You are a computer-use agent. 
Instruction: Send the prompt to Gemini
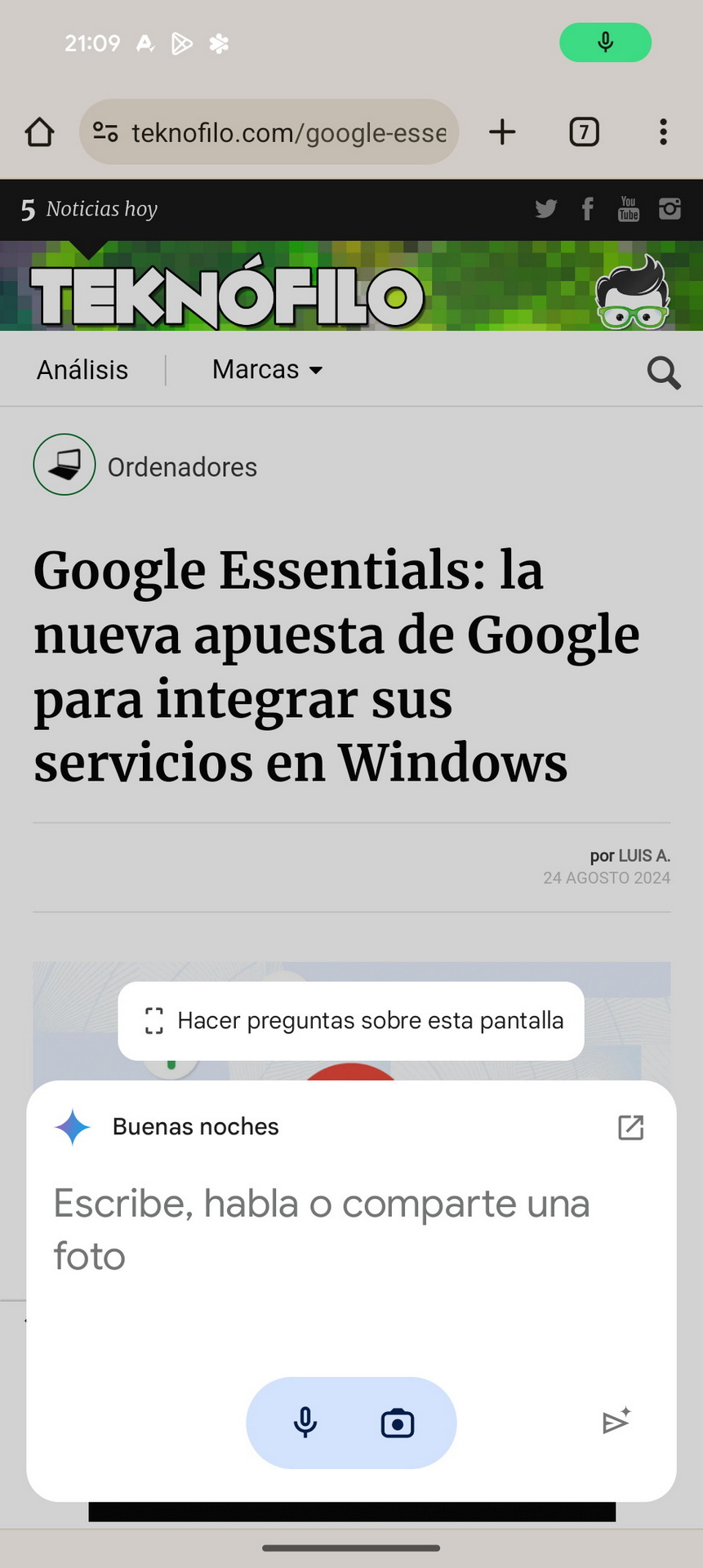coord(616,1422)
